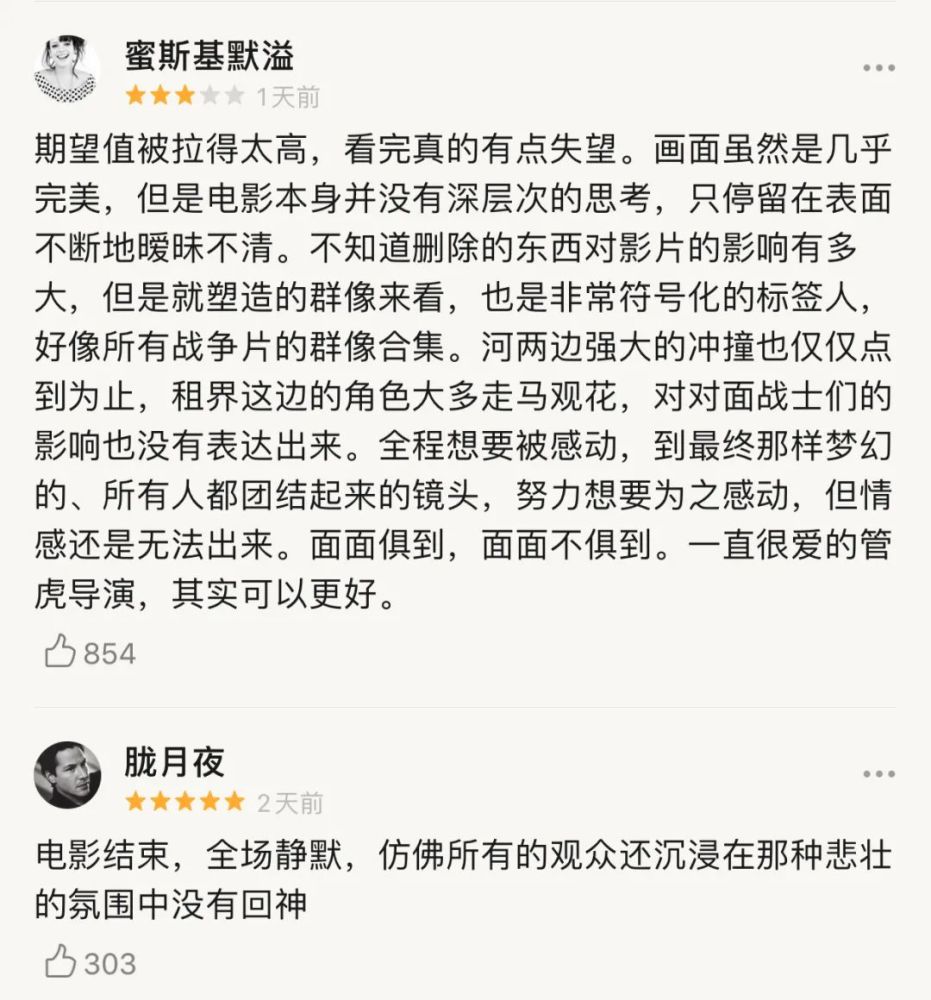Expand actions via the three-dot ellipsis beside 蜜斯基默溢

point(879,68)
